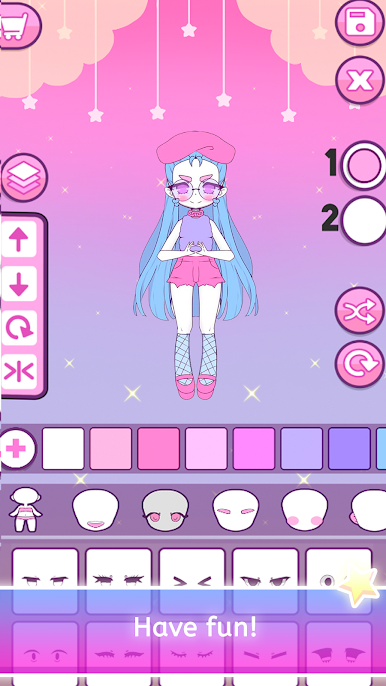Reset the character with circular arrow

click(360, 364)
